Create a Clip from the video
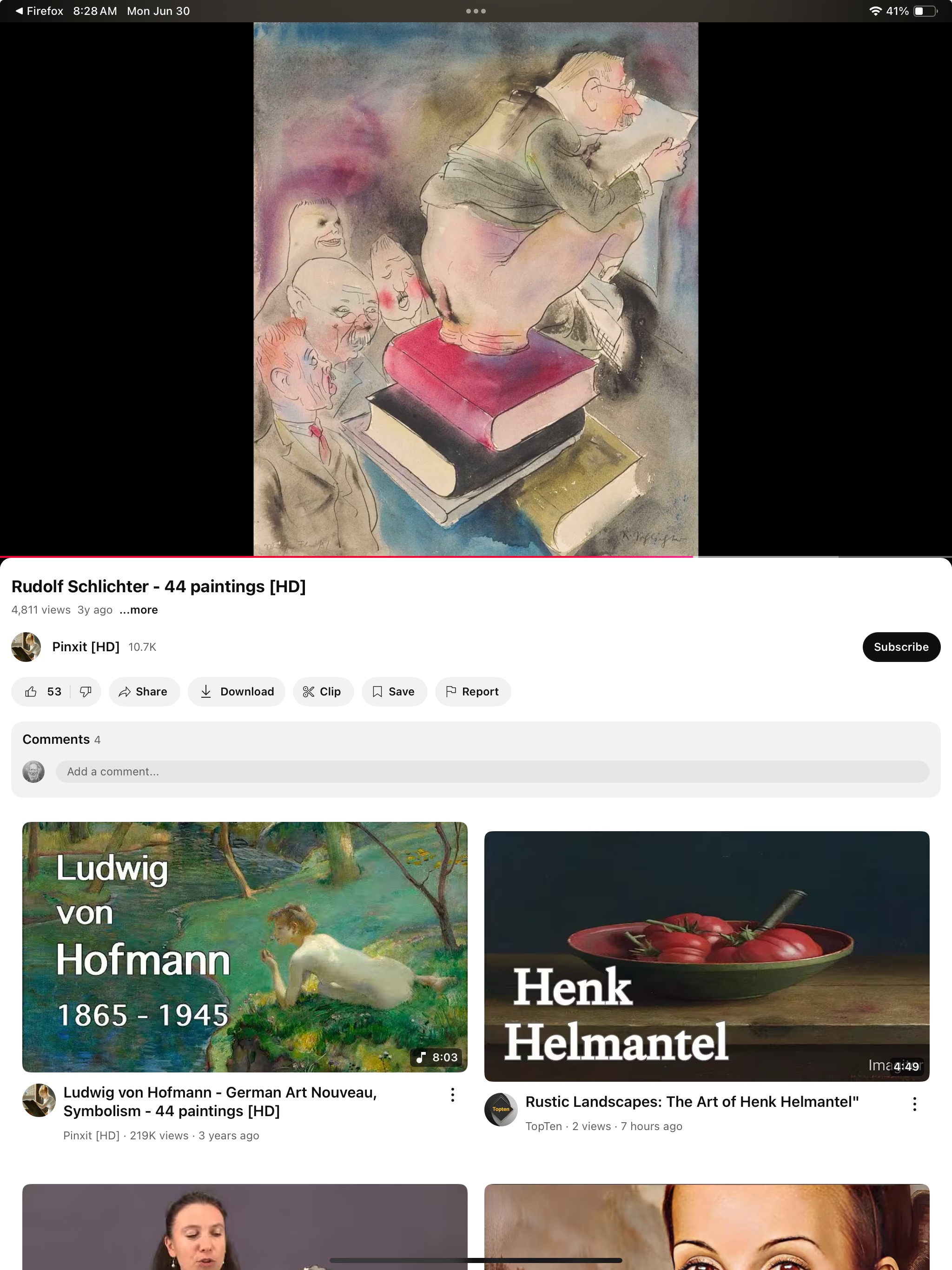The width and height of the screenshot is (952, 1270). 323,692
